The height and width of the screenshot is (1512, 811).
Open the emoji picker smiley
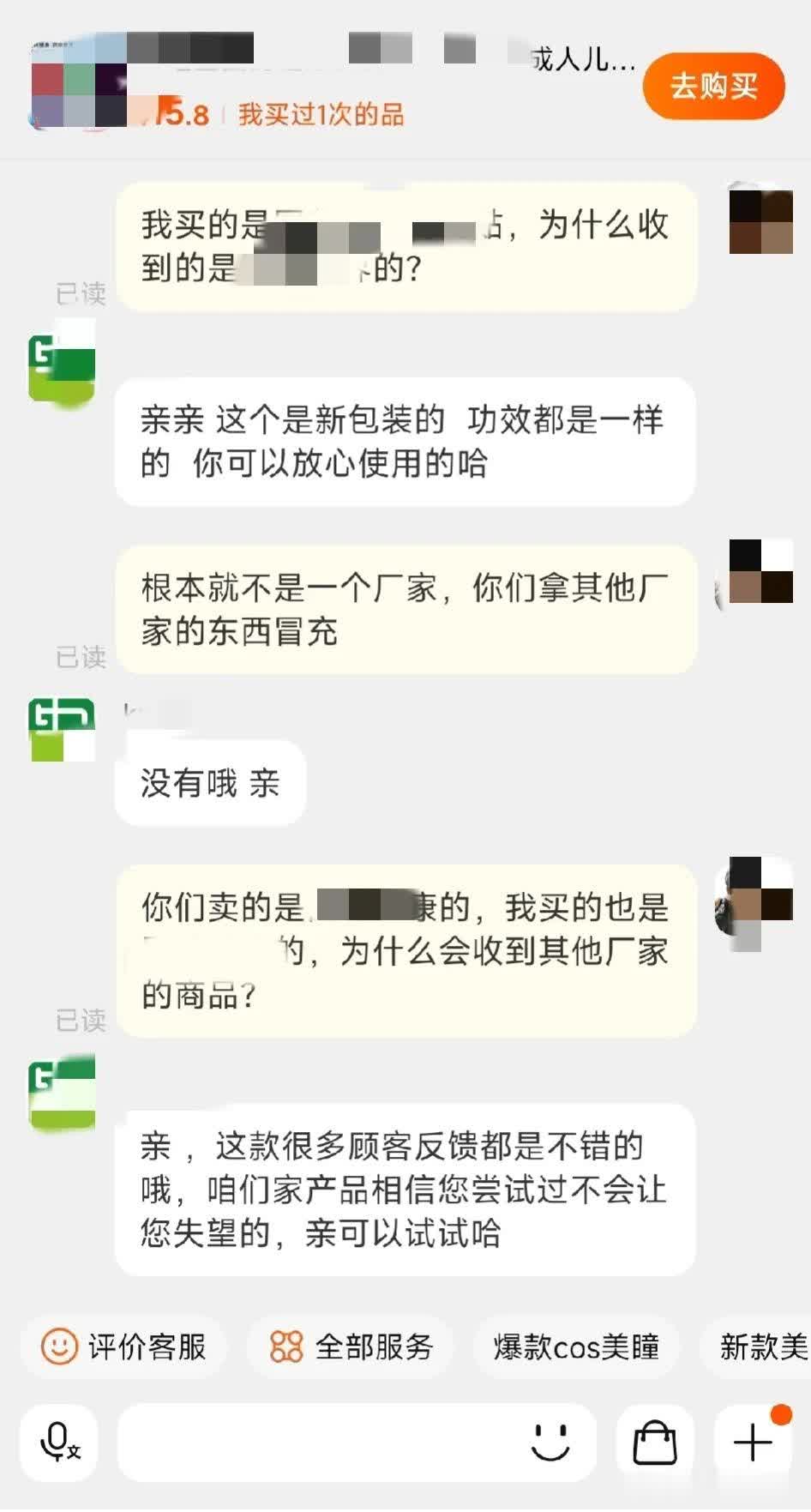(550, 1442)
